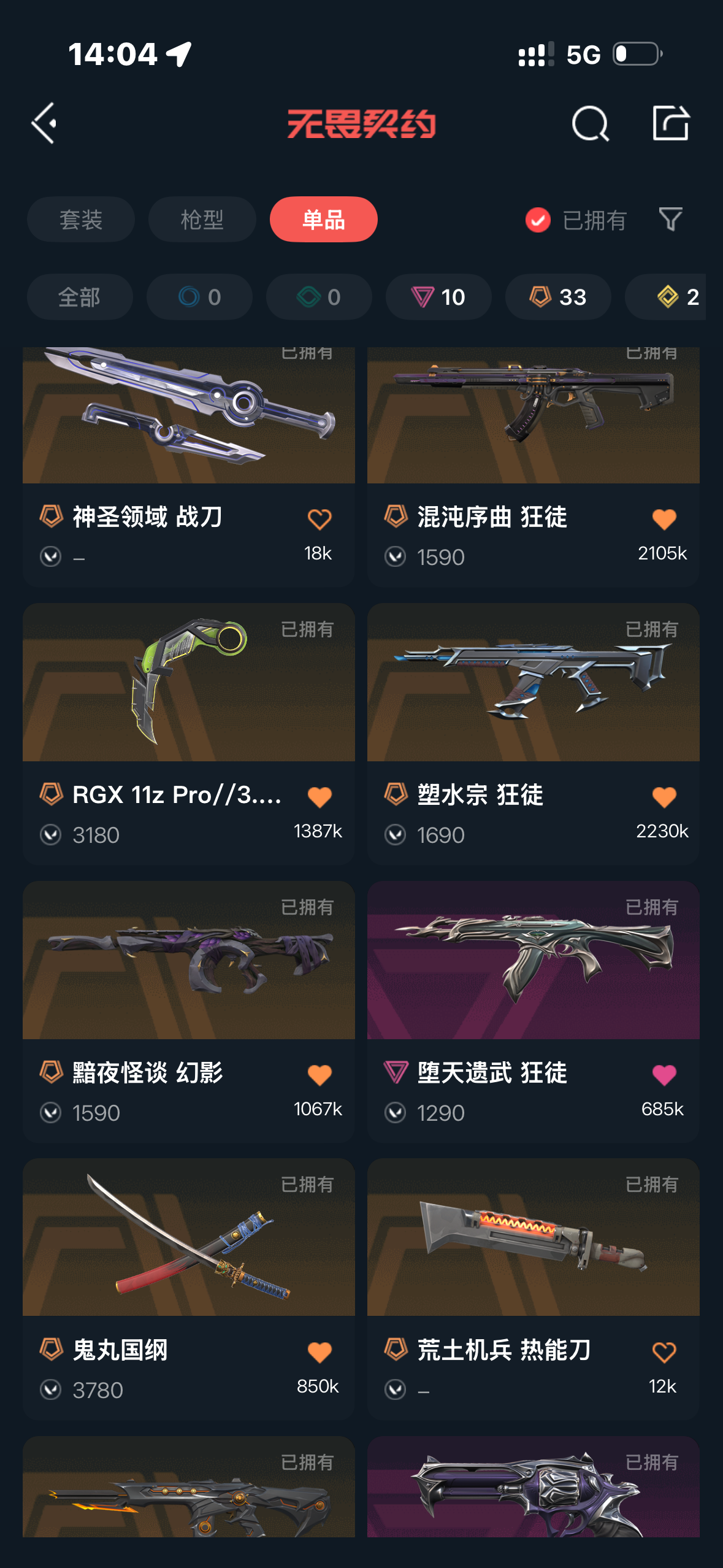Switch to the 枪型 tab

tap(202, 220)
